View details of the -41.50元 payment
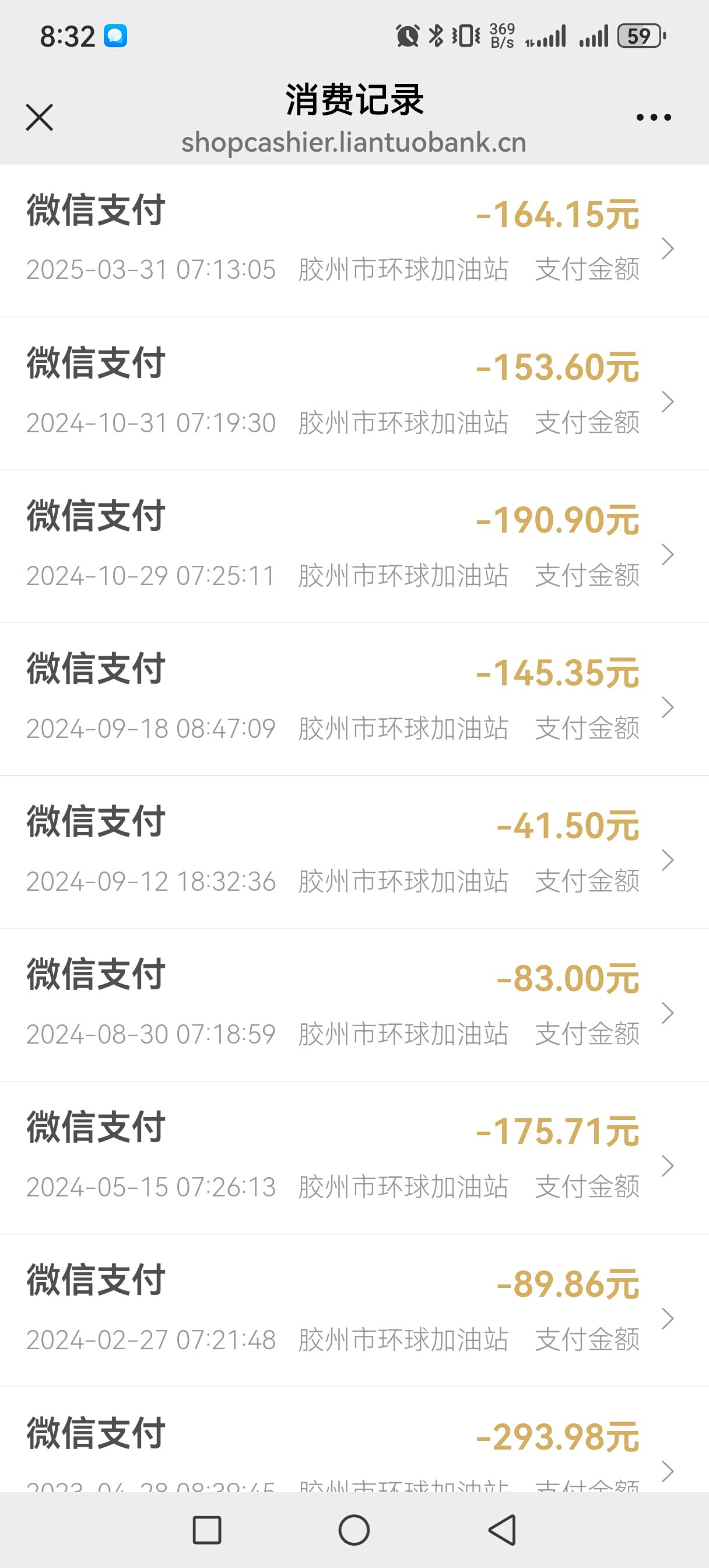This screenshot has height=1568, width=709. click(x=354, y=852)
